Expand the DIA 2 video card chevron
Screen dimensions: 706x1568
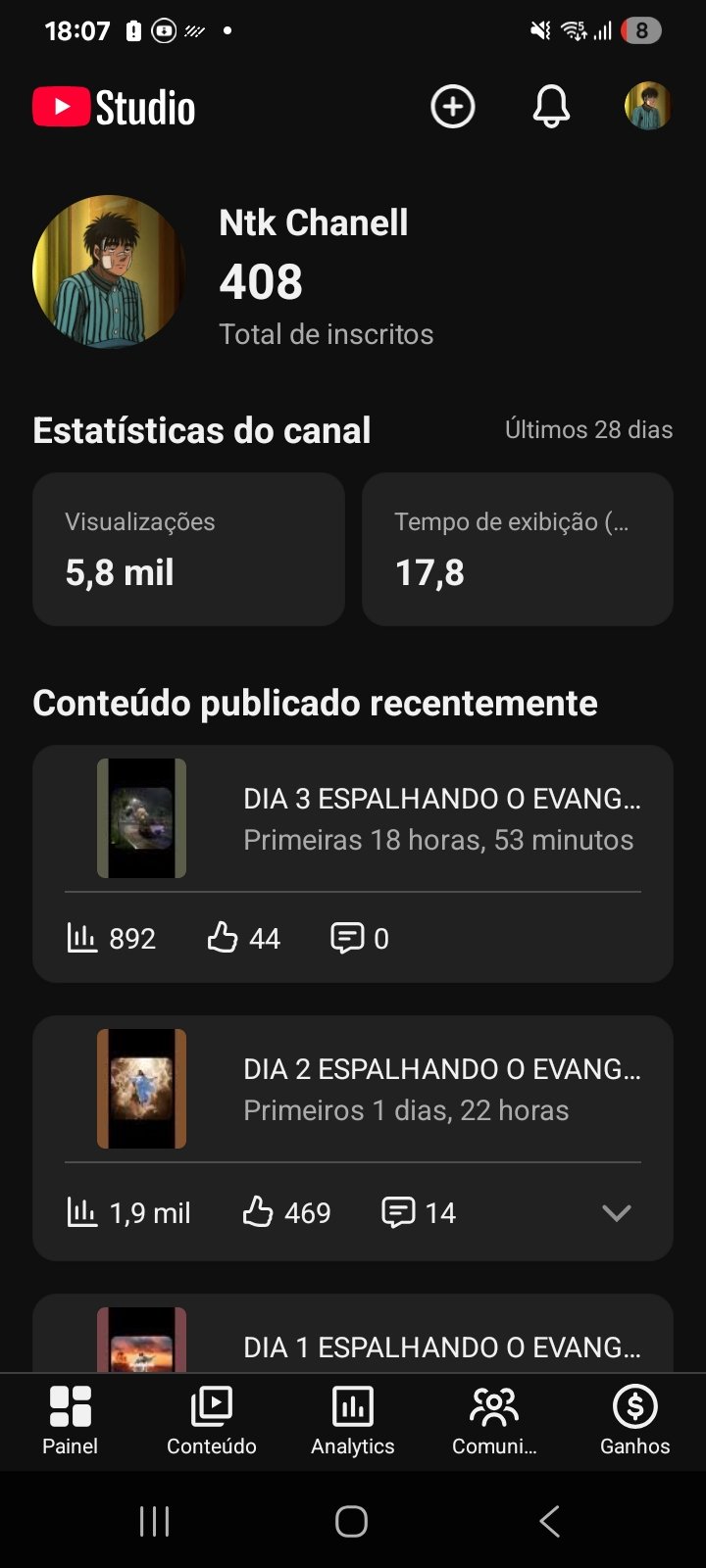[x=616, y=1213]
